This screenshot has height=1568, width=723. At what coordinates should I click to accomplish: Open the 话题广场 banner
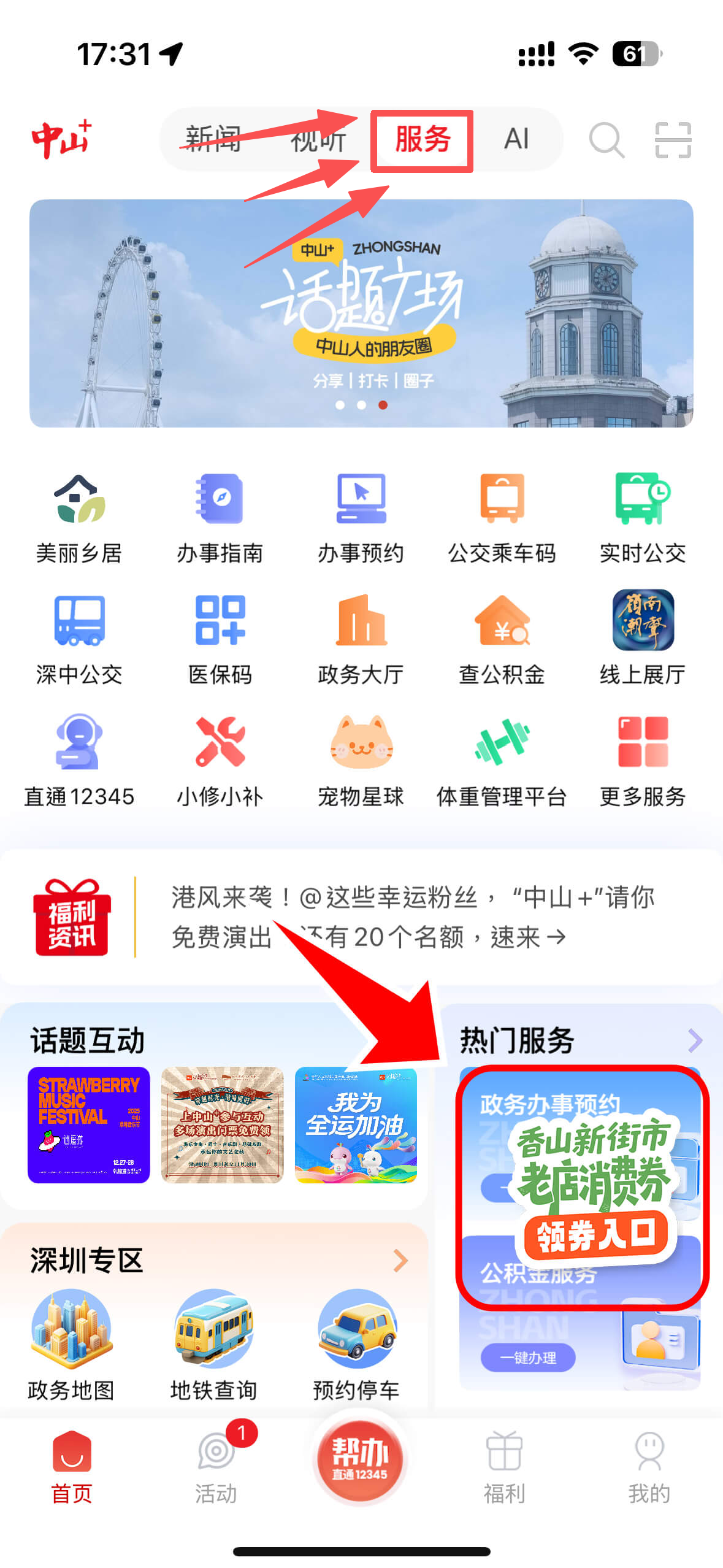click(x=361, y=313)
